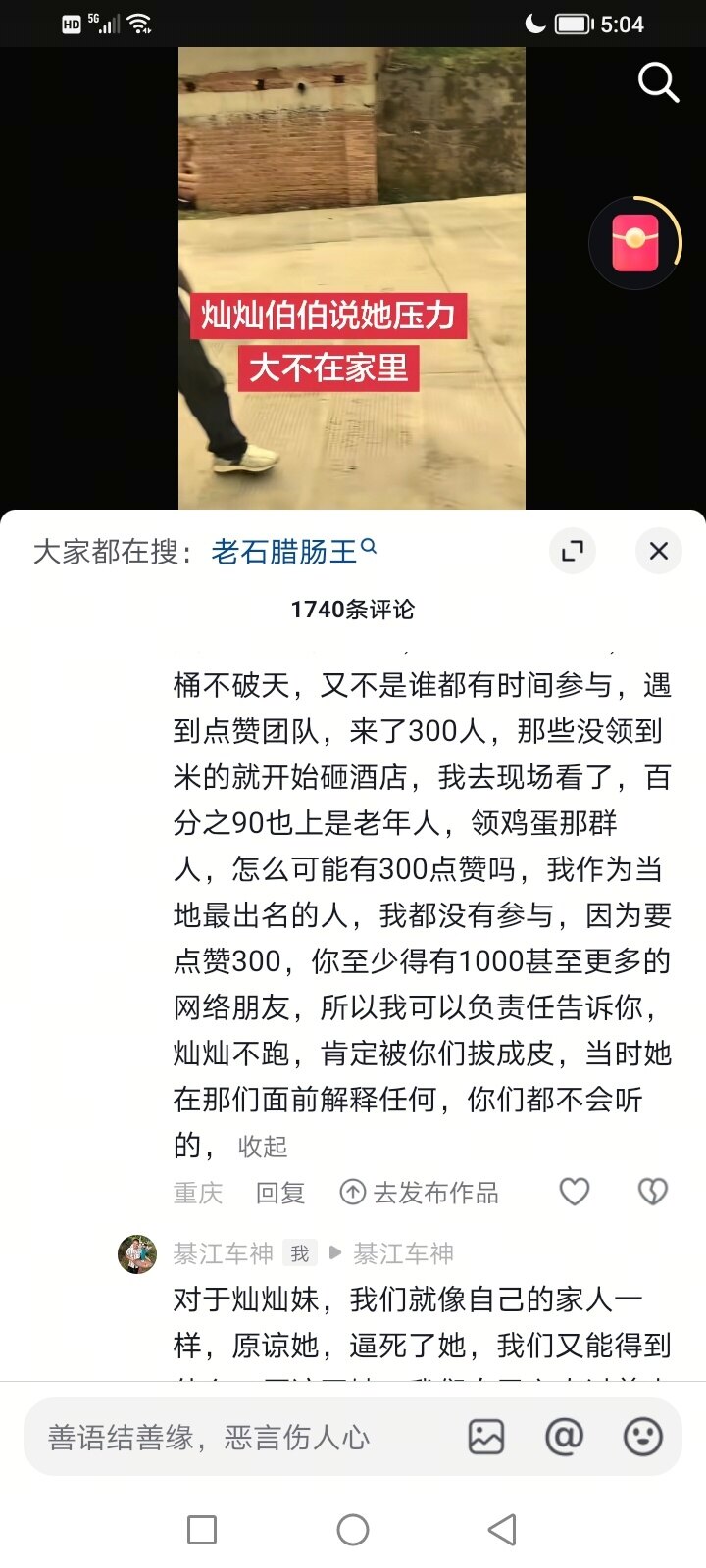Attach an image to the comment
This screenshot has height=1568, width=706.
tap(486, 1438)
